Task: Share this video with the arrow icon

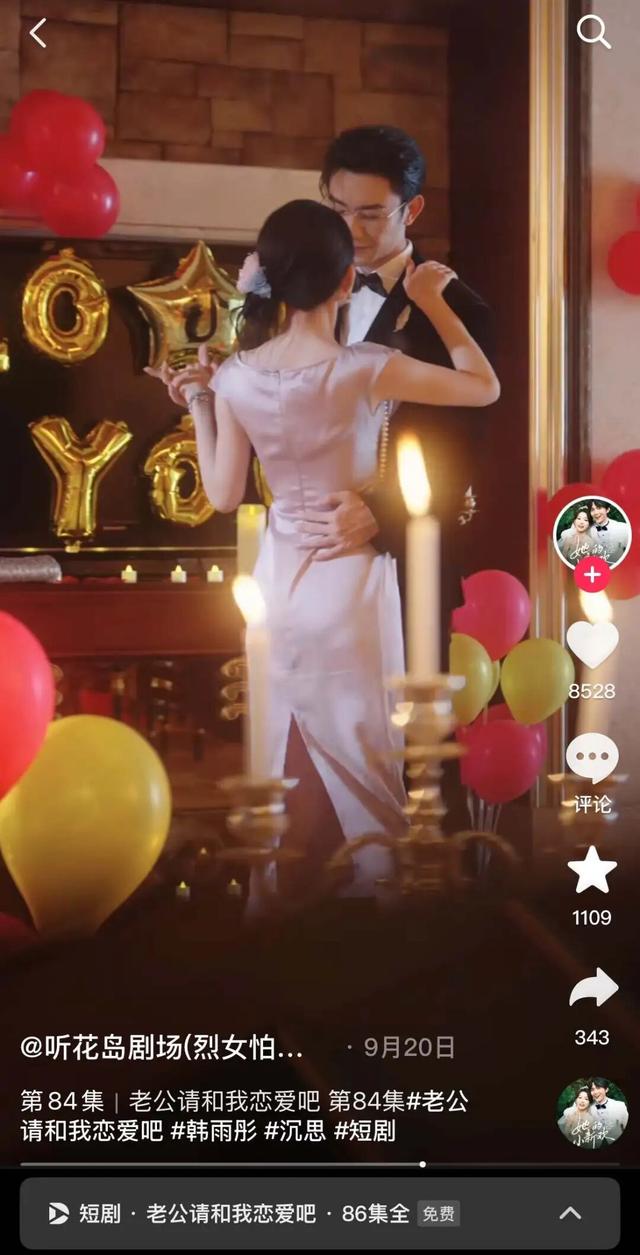Action: pos(592,988)
